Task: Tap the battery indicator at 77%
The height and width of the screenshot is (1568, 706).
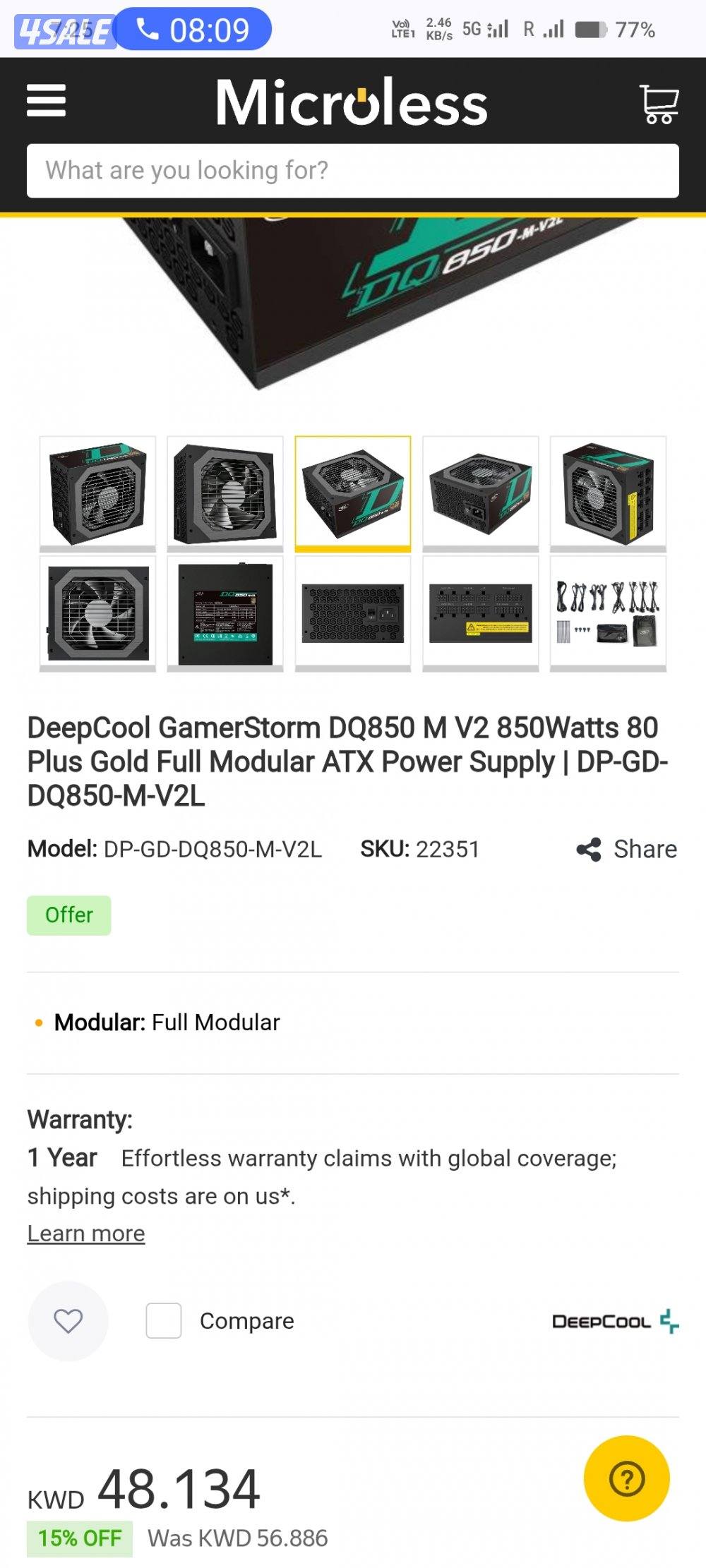Action: coord(595,29)
